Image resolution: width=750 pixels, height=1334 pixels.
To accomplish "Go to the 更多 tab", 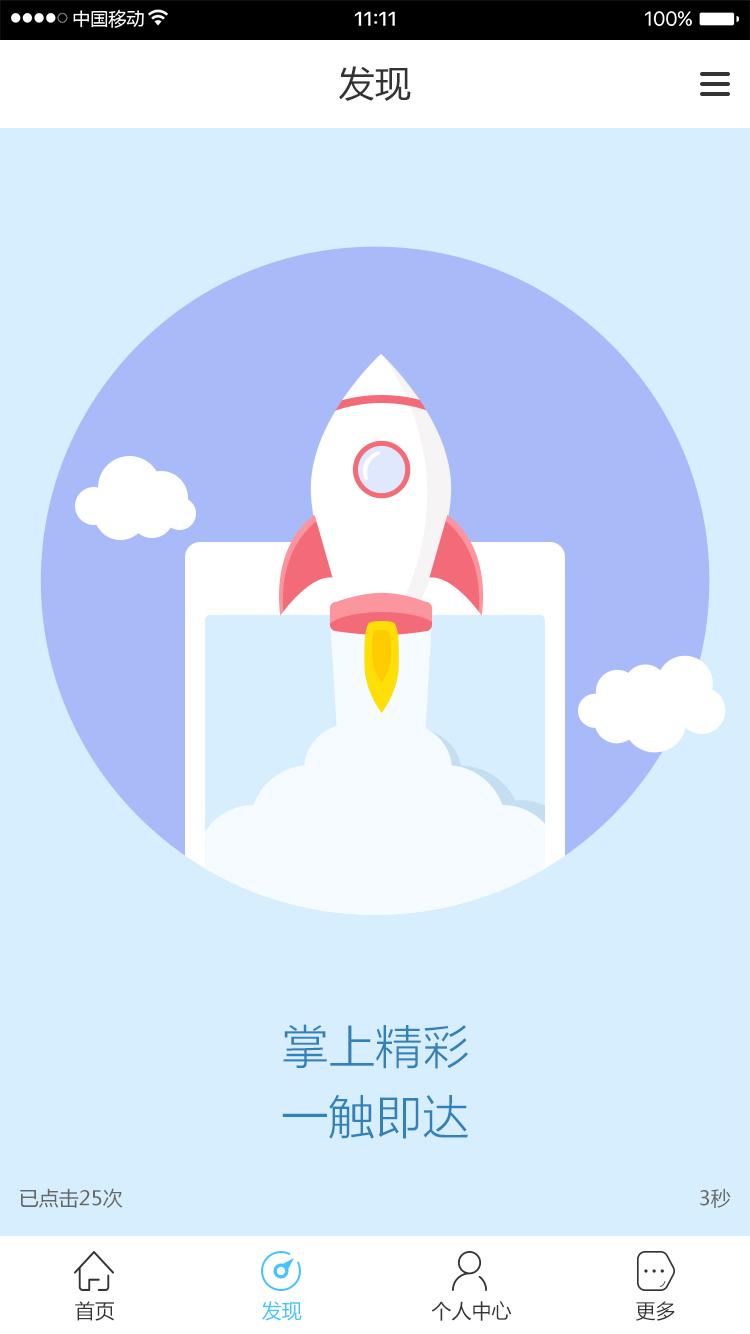I will (656, 1286).
